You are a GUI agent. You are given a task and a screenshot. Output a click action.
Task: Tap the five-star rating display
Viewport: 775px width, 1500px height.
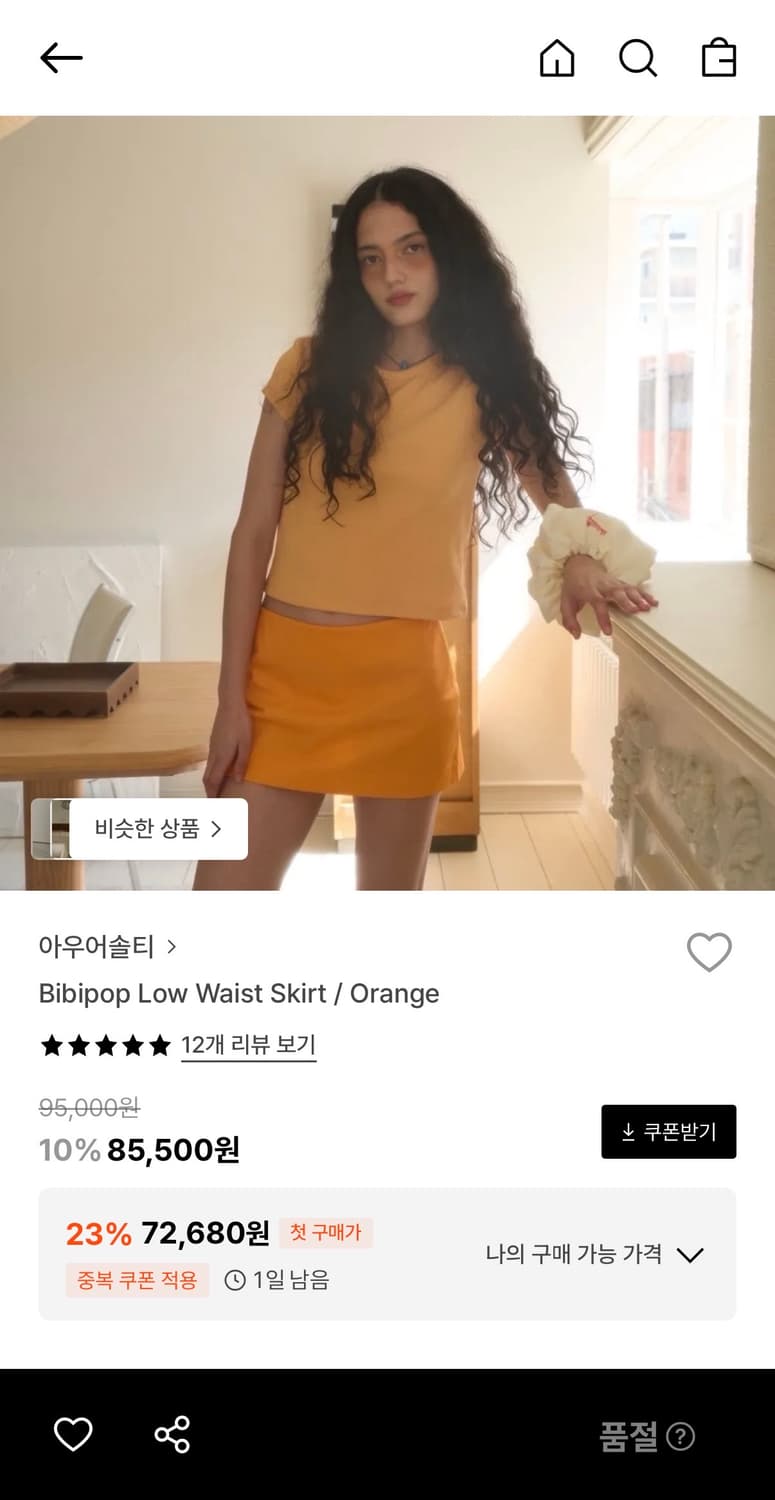coord(103,1044)
